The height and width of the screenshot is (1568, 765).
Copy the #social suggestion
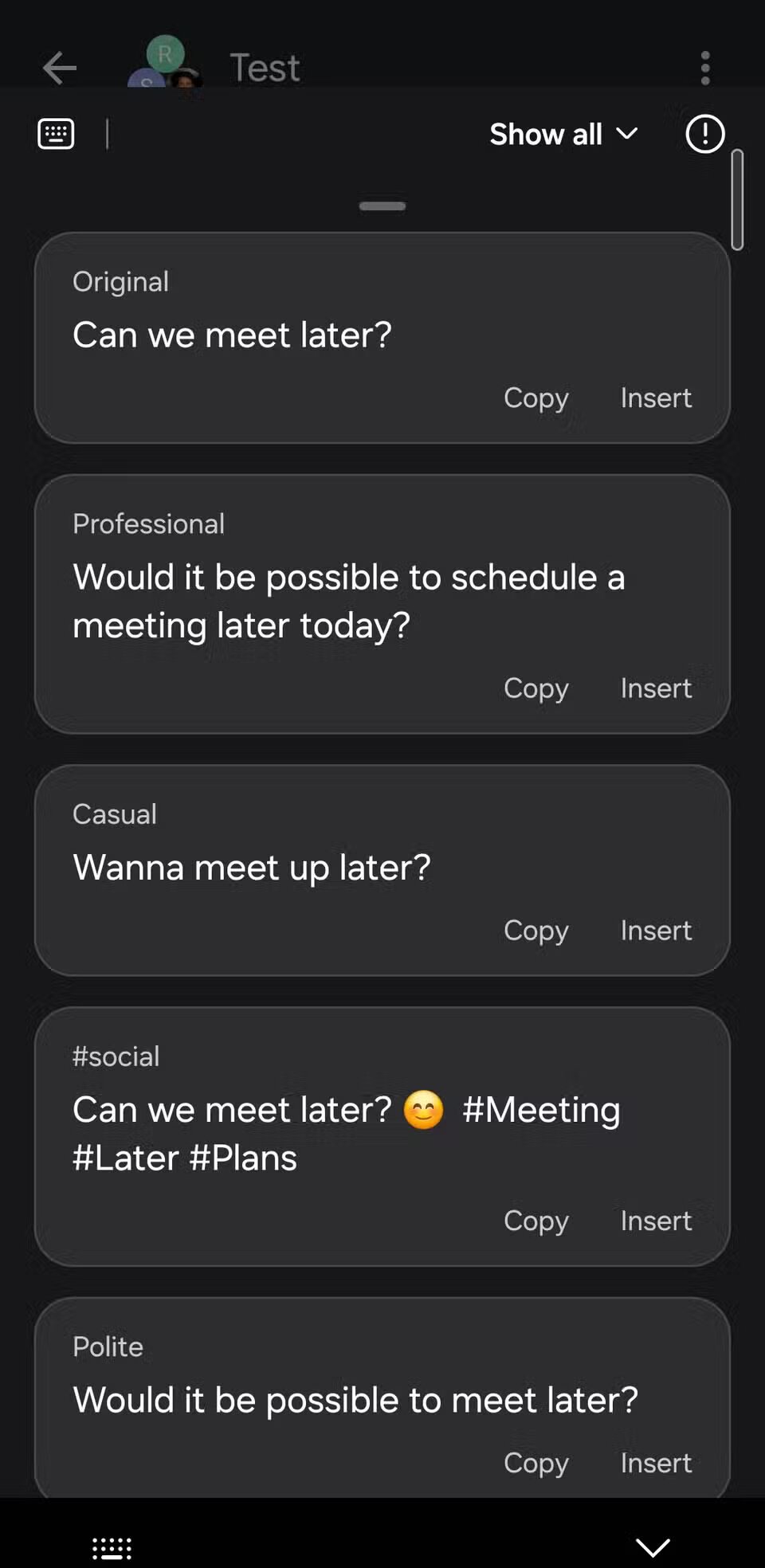coord(535,1220)
